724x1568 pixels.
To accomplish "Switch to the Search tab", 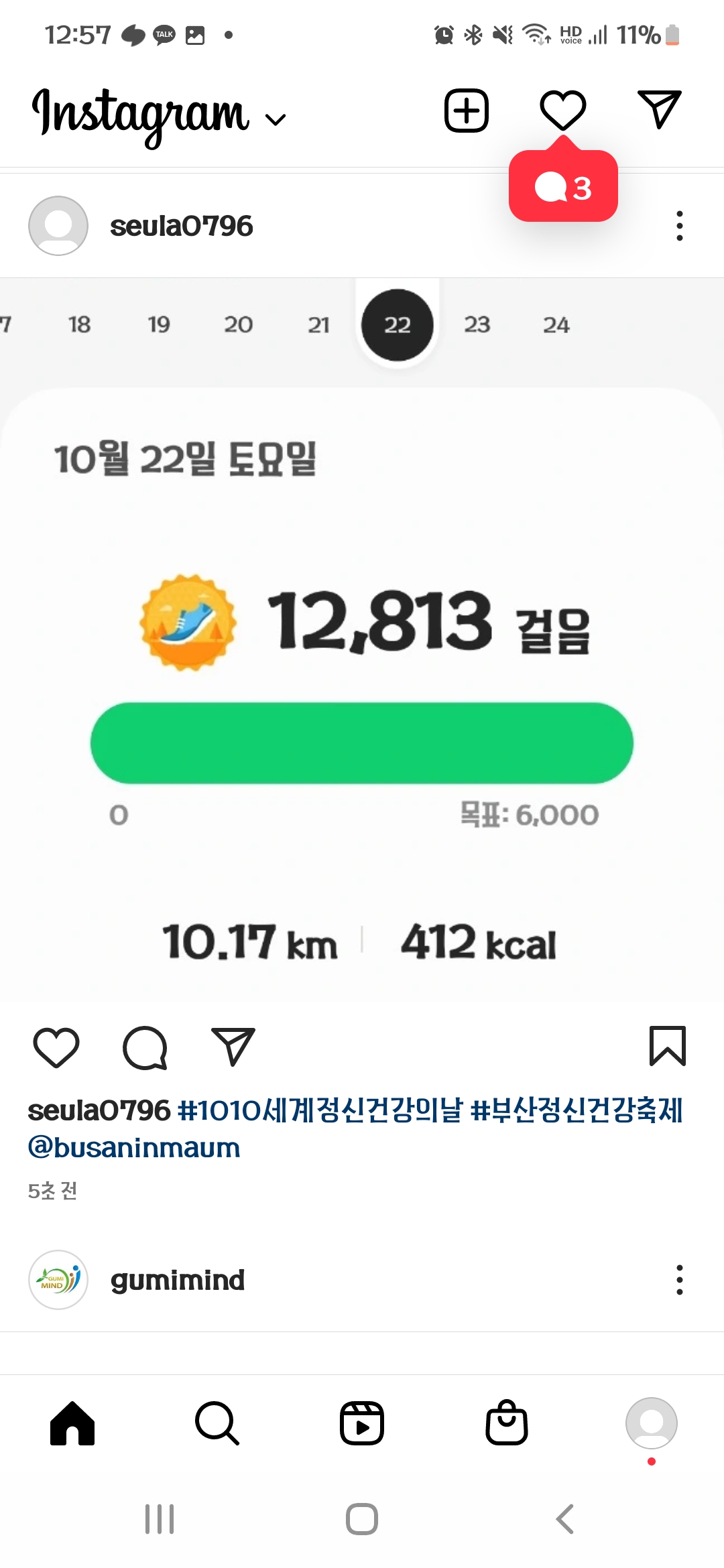I will point(217,1423).
